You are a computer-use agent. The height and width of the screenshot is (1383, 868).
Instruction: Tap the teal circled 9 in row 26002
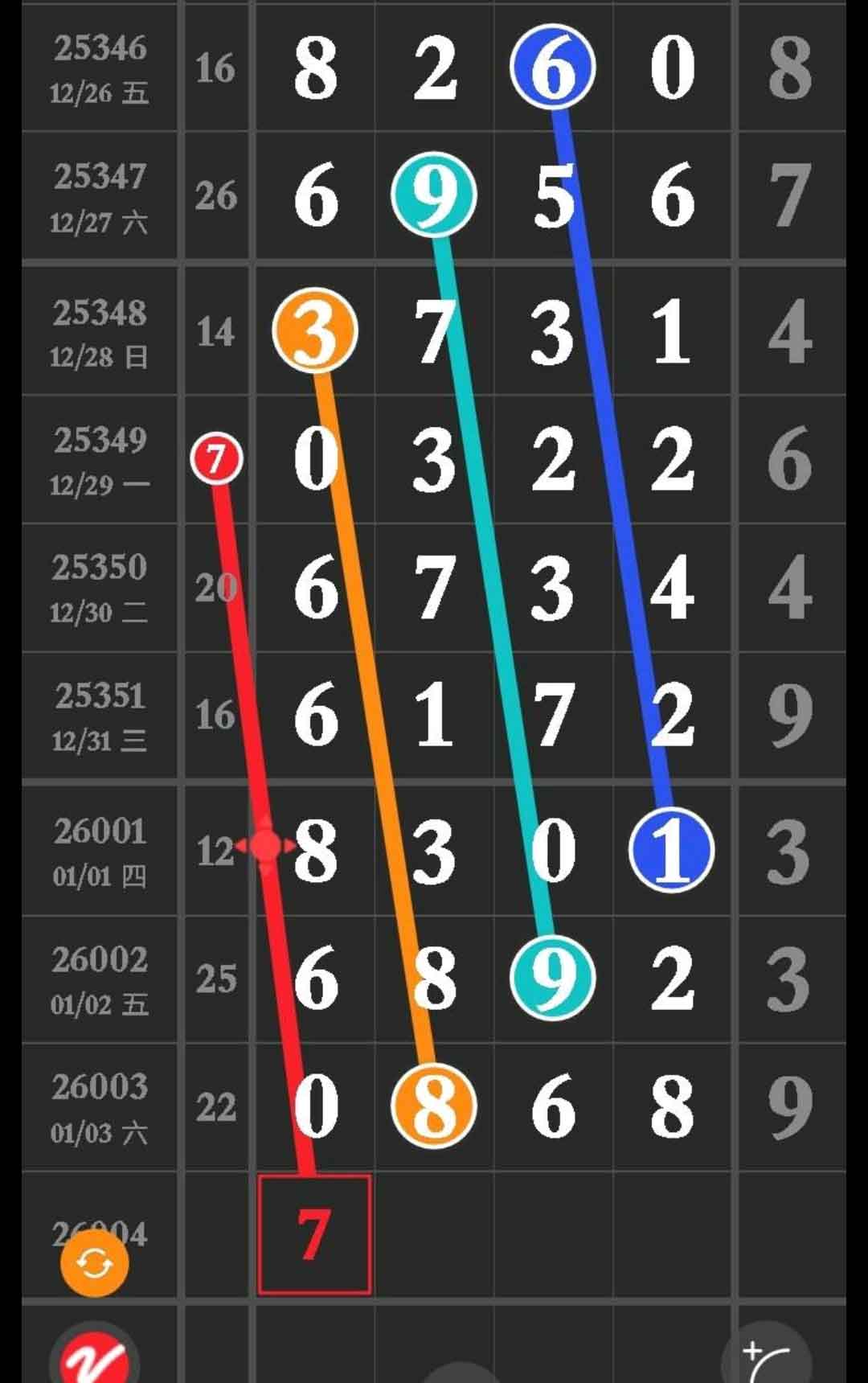coord(553,977)
